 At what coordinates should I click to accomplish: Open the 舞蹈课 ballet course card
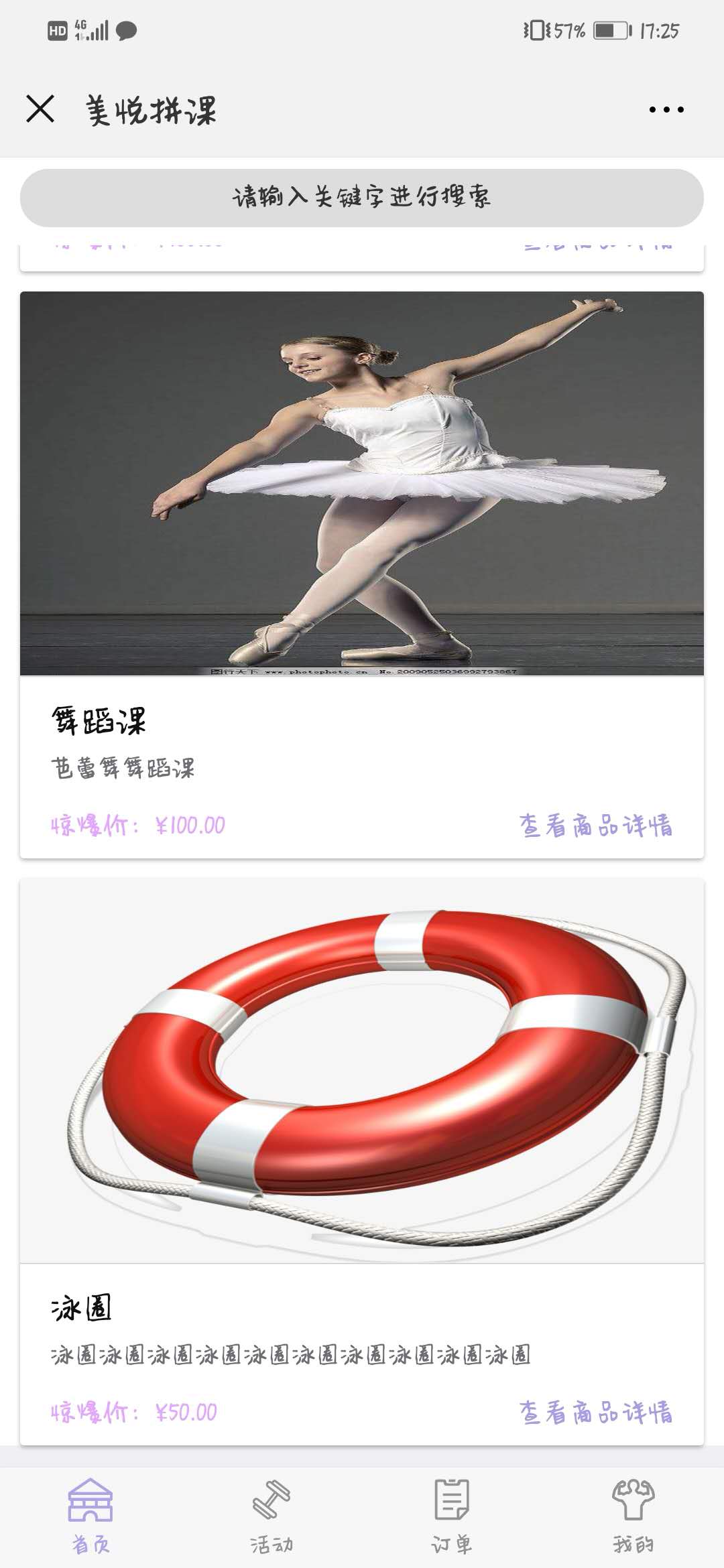[x=362, y=484]
